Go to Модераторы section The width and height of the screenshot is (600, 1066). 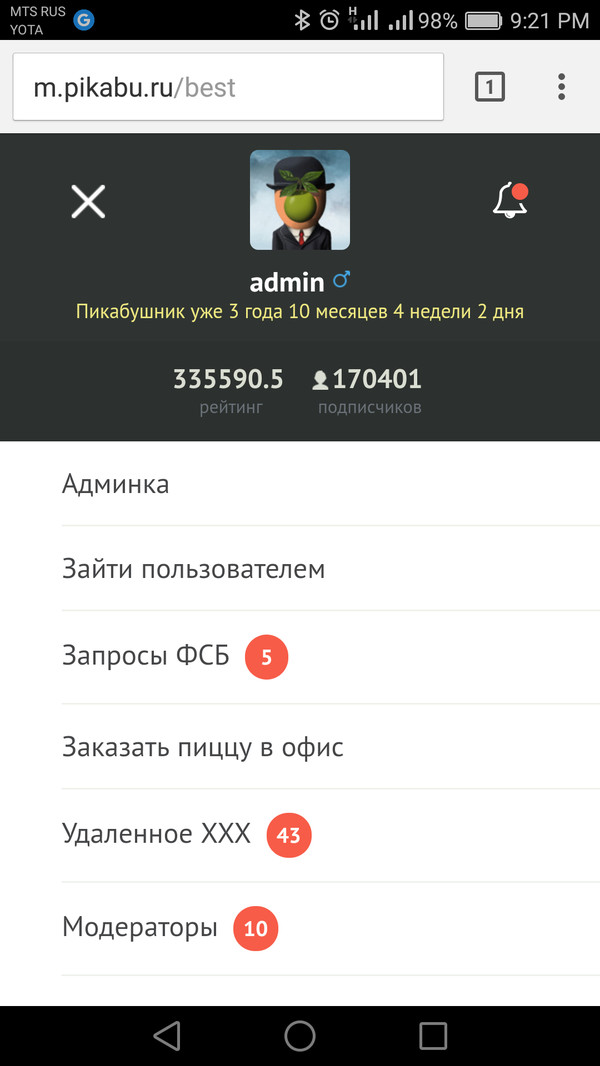pos(140,927)
